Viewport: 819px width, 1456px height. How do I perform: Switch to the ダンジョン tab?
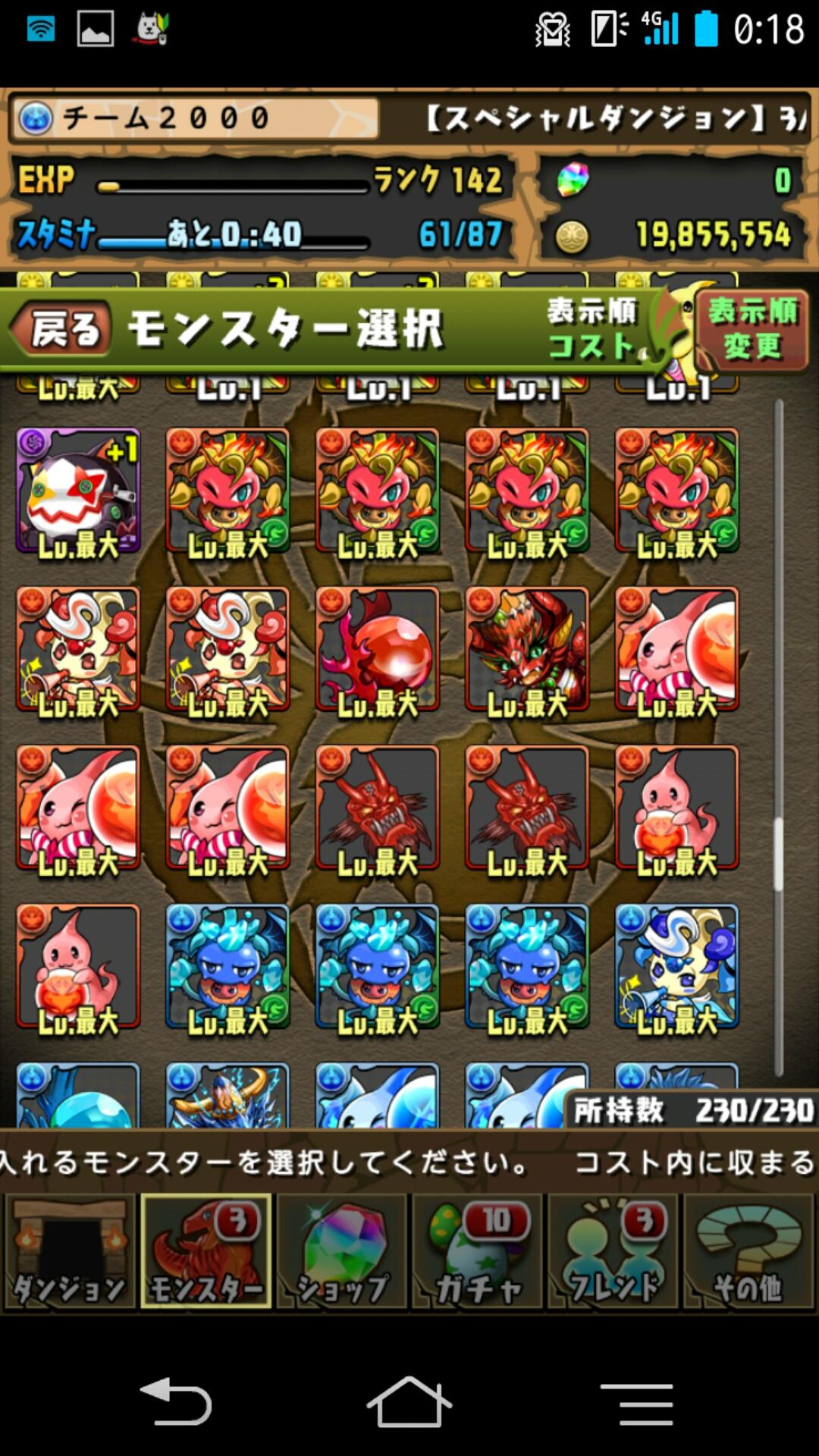(x=71, y=1252)
